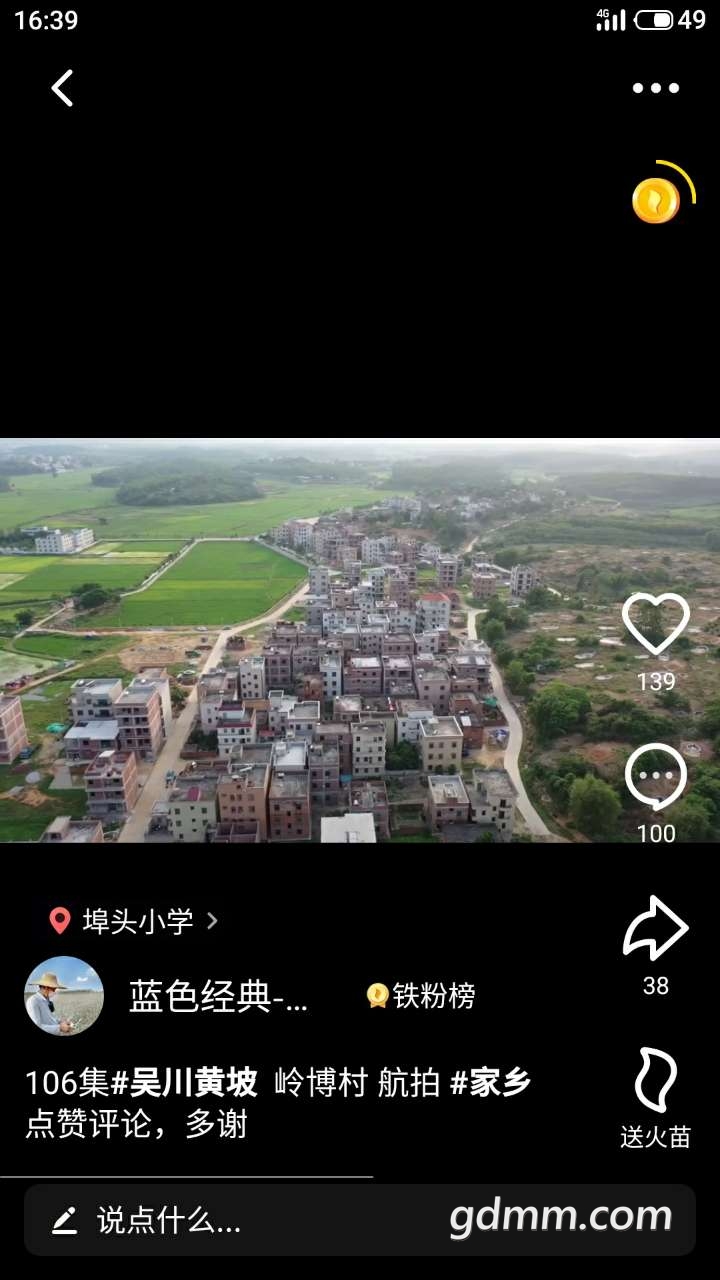This screenshot has height=1280, width=720.
Task: Share this video via the arrow
Action: (x=656, y=930)
